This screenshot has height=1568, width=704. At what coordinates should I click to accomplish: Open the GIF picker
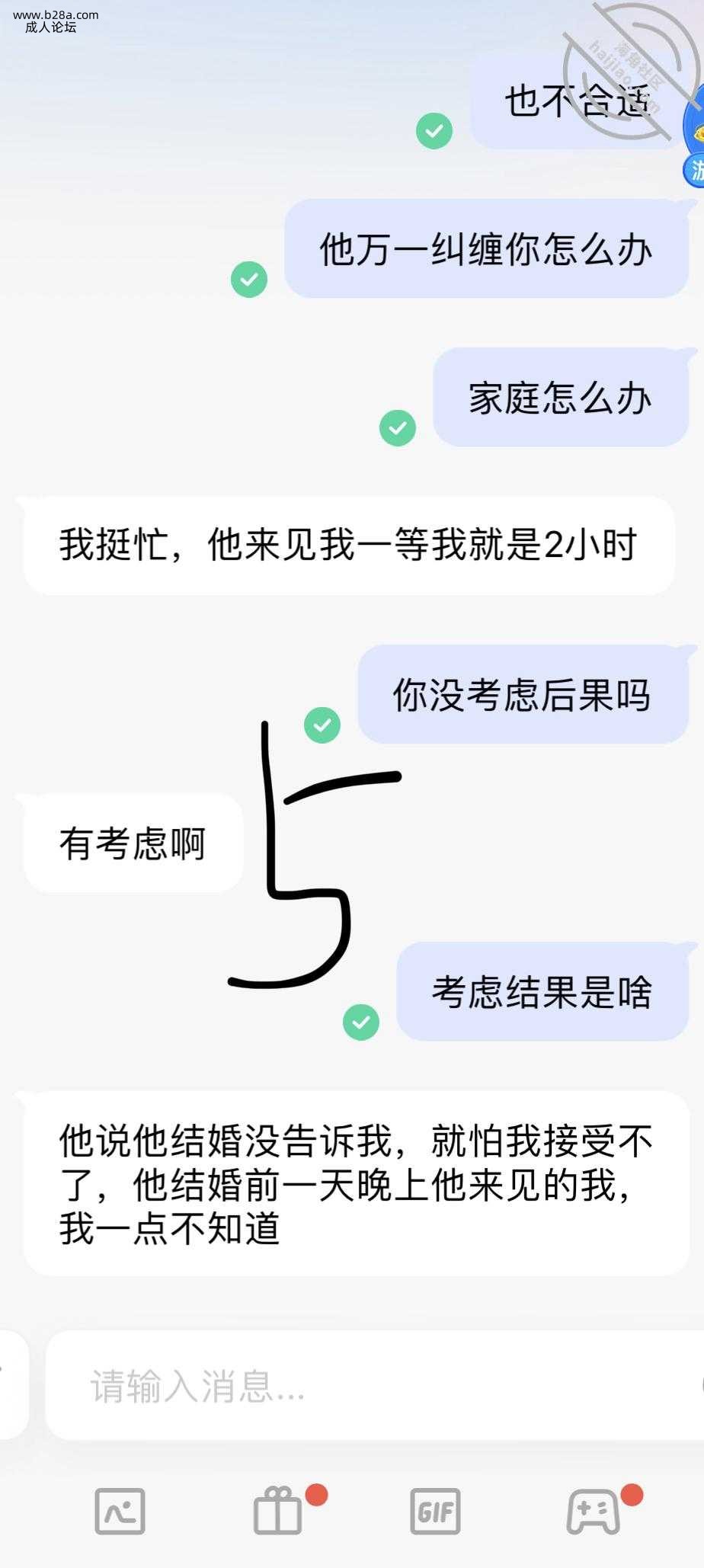click(x=435, y=1511)
